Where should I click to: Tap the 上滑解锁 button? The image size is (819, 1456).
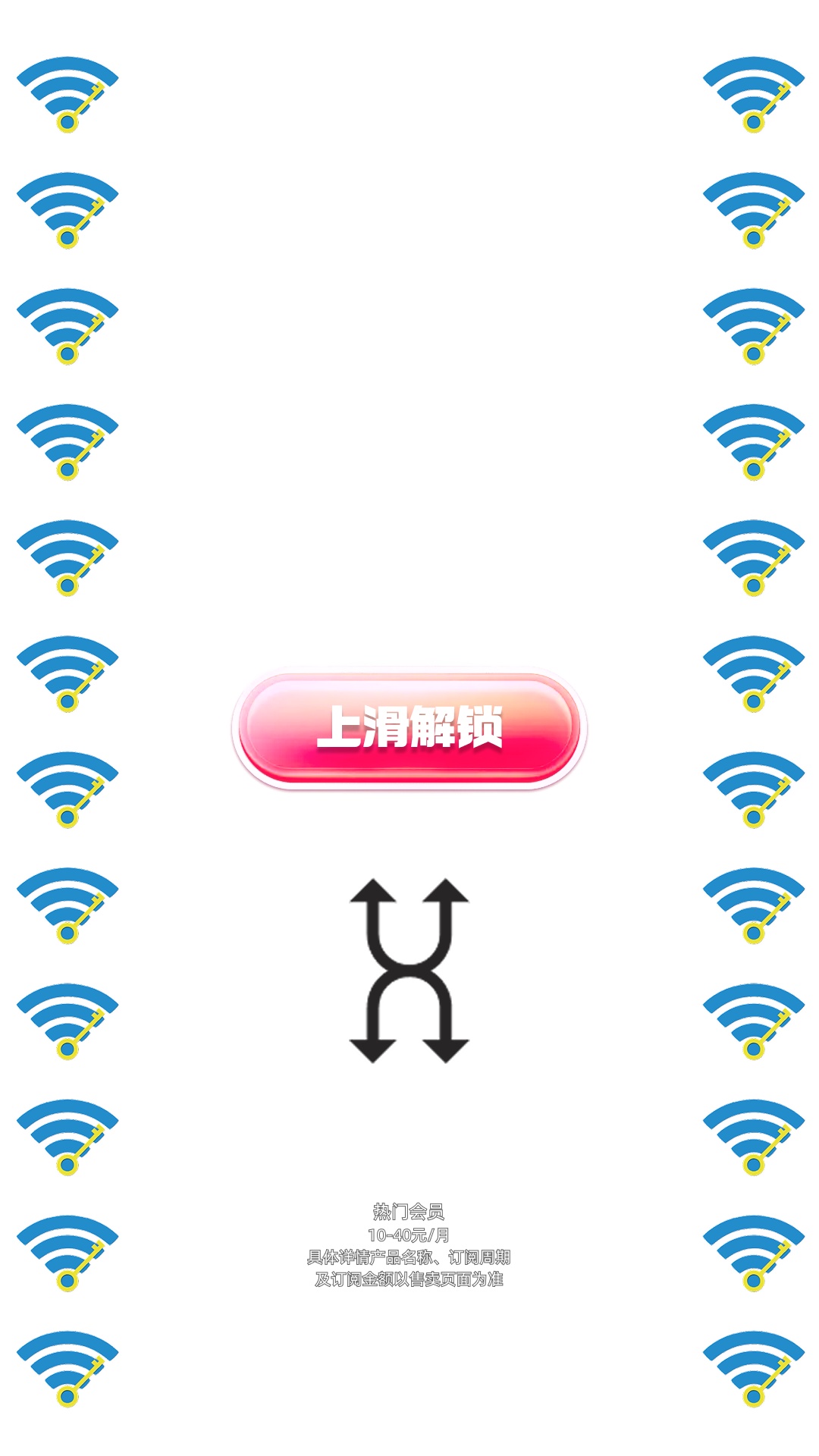pyautogui.click(x=409, y=728)
